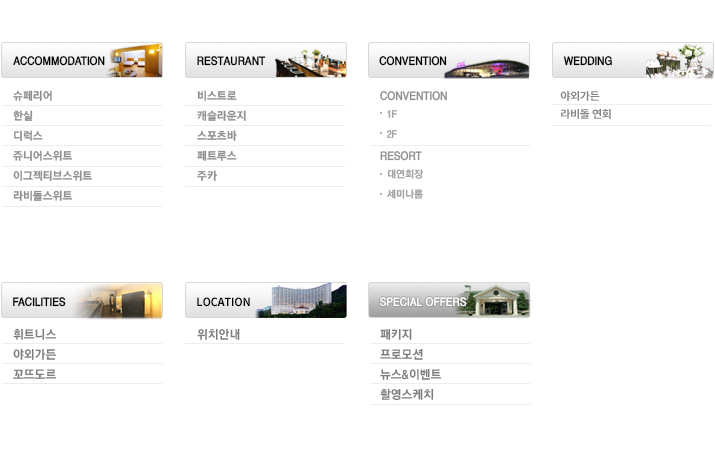Open Convention 2F floor link
The width and height of the screenshot is (715, 461).
pyautogui.click(x=391, y=134)
